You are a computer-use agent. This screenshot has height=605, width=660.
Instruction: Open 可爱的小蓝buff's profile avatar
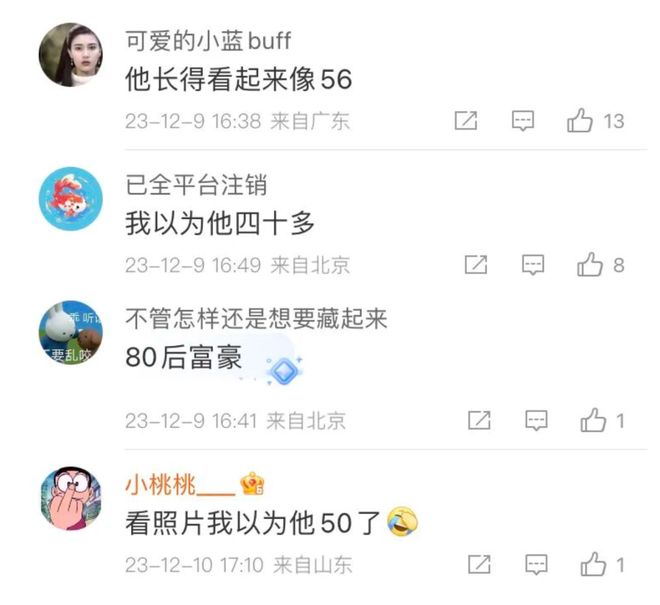tap(70, 55)
